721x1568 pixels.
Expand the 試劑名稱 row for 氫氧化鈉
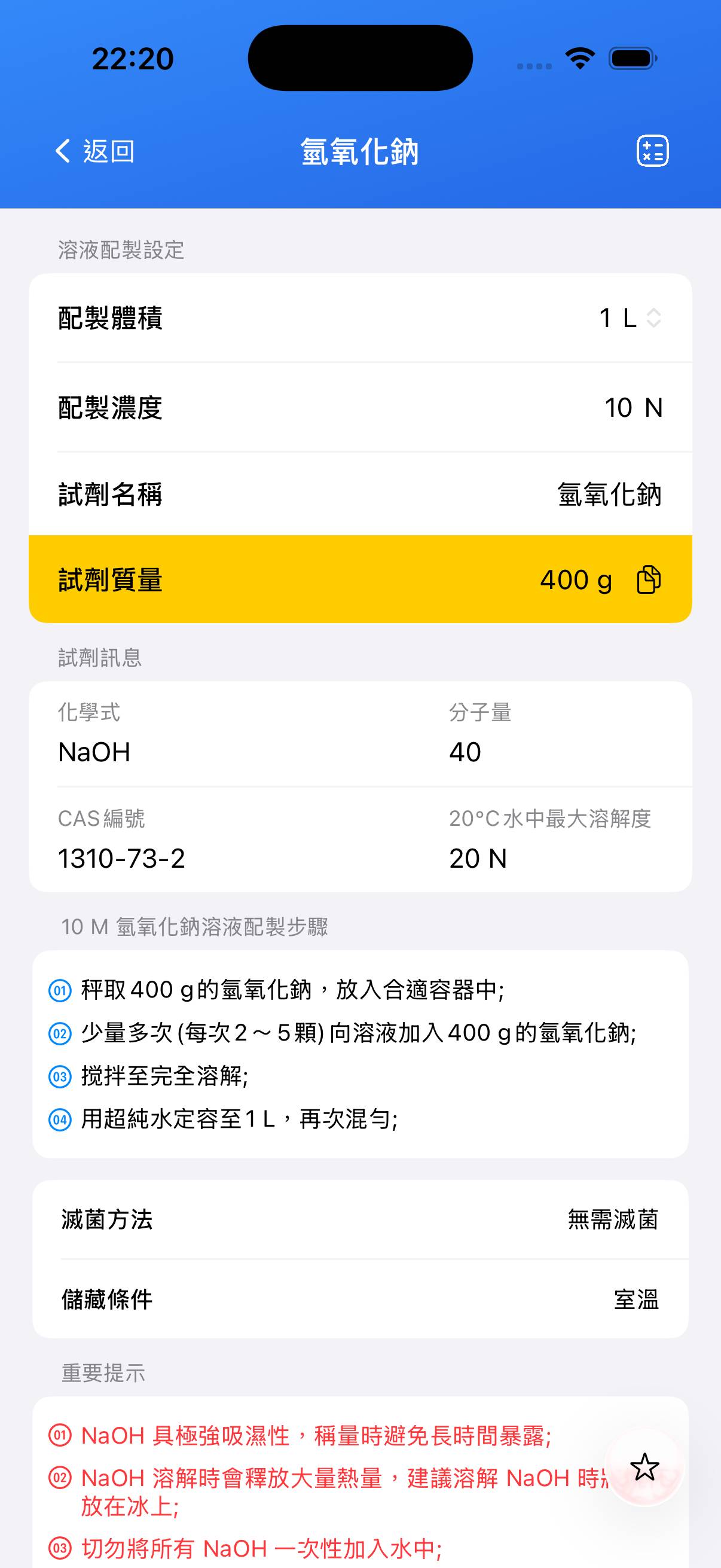tap(610, 494)
